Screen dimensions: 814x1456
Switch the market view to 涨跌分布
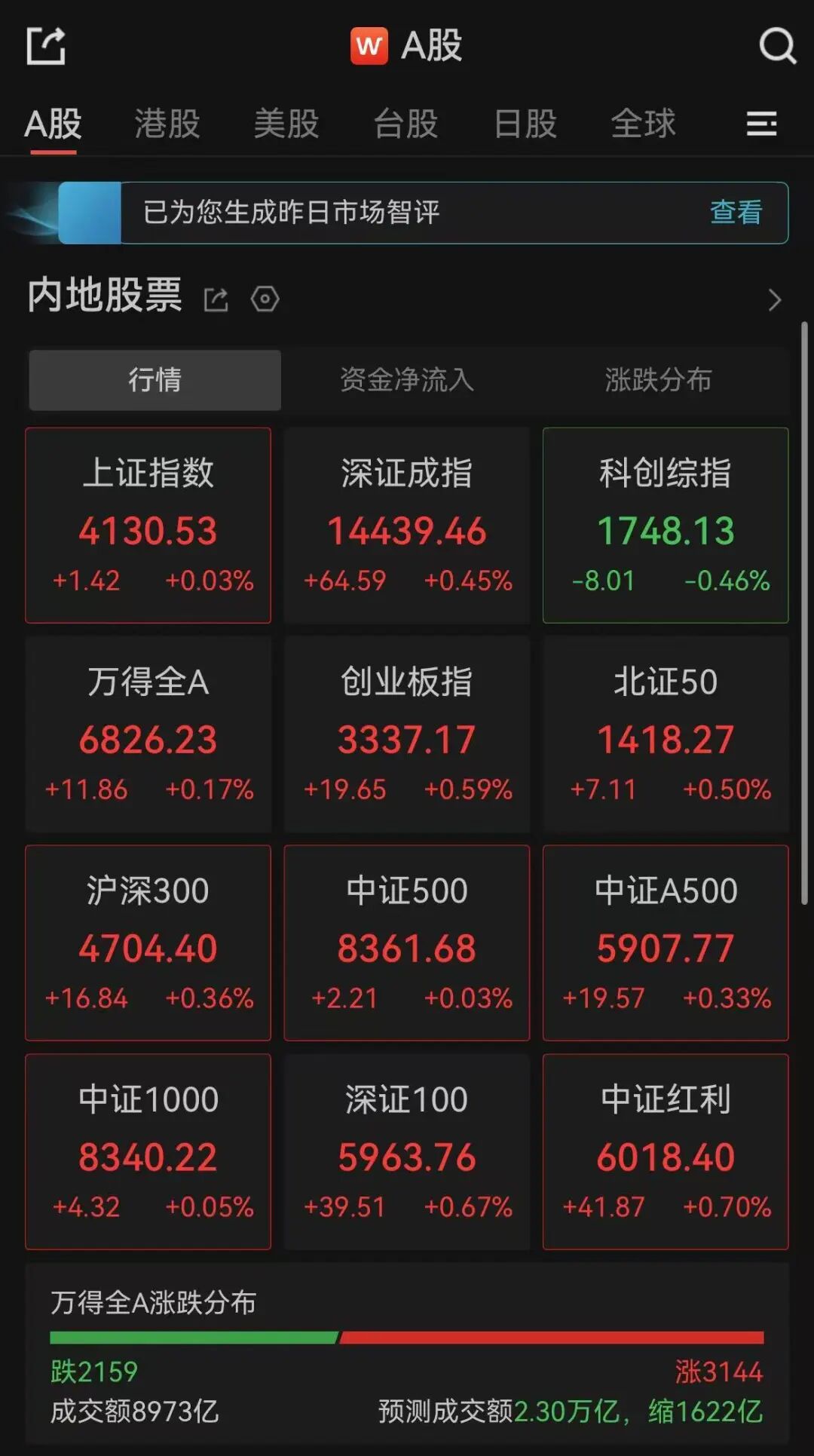click(657, 381)
